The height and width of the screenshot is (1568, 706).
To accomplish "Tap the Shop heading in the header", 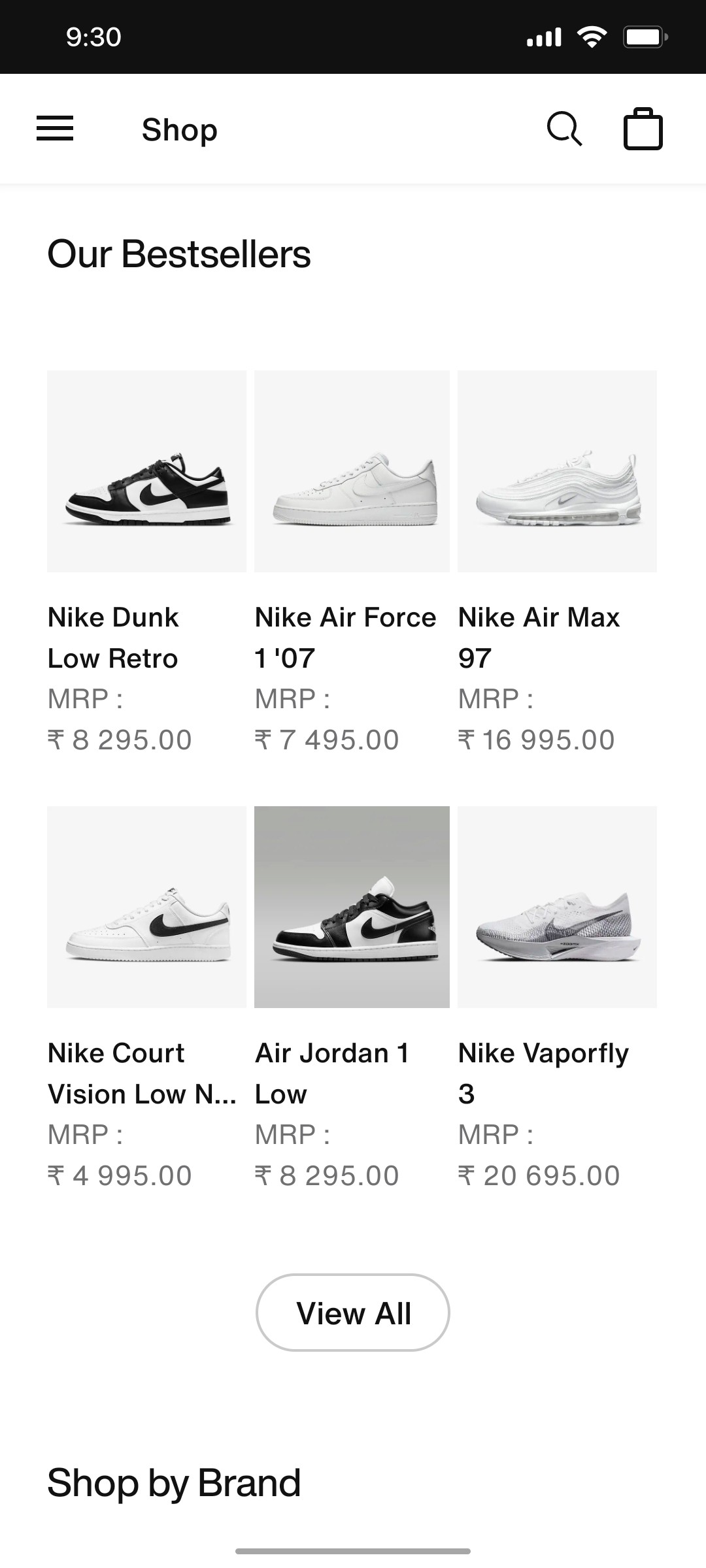I will pos(179,129).
